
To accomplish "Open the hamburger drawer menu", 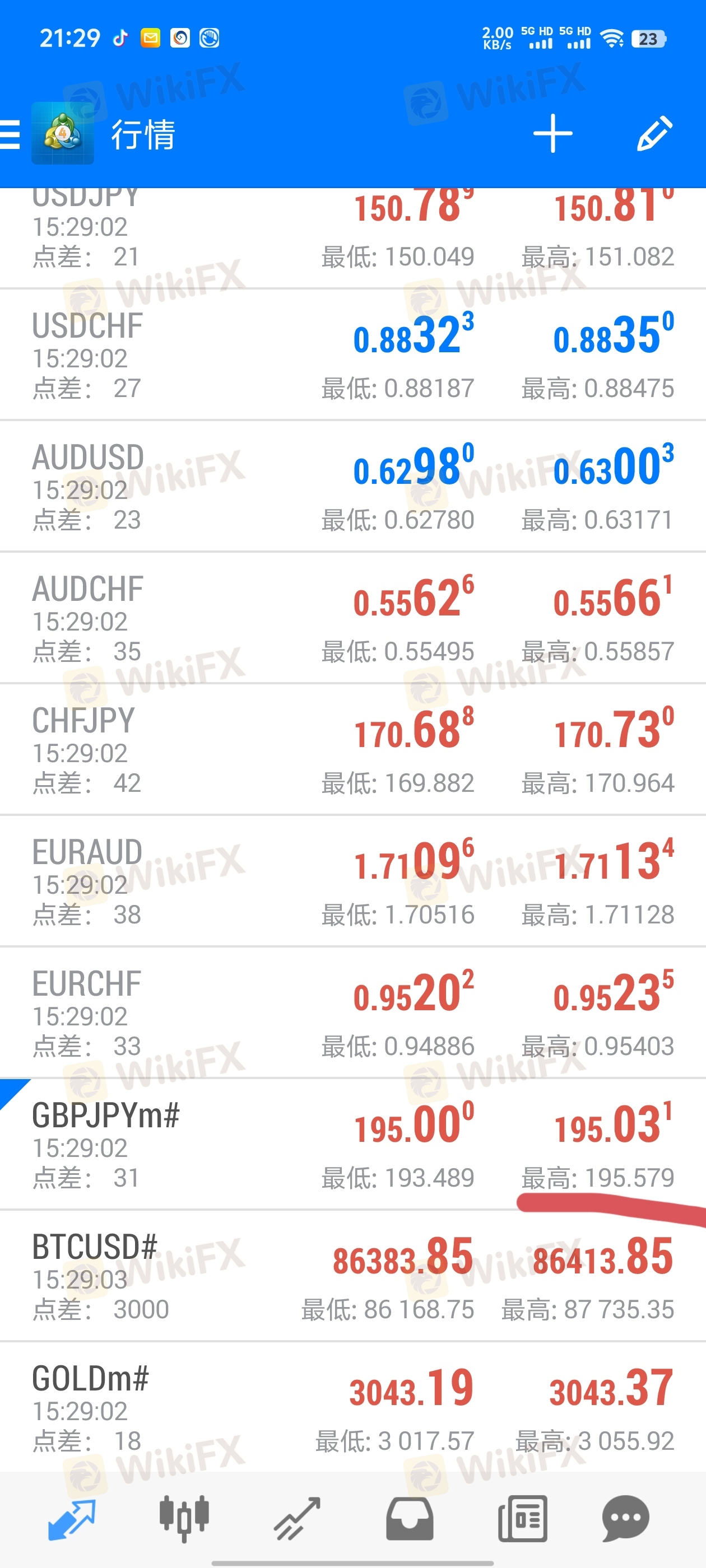I will (10, 134).
